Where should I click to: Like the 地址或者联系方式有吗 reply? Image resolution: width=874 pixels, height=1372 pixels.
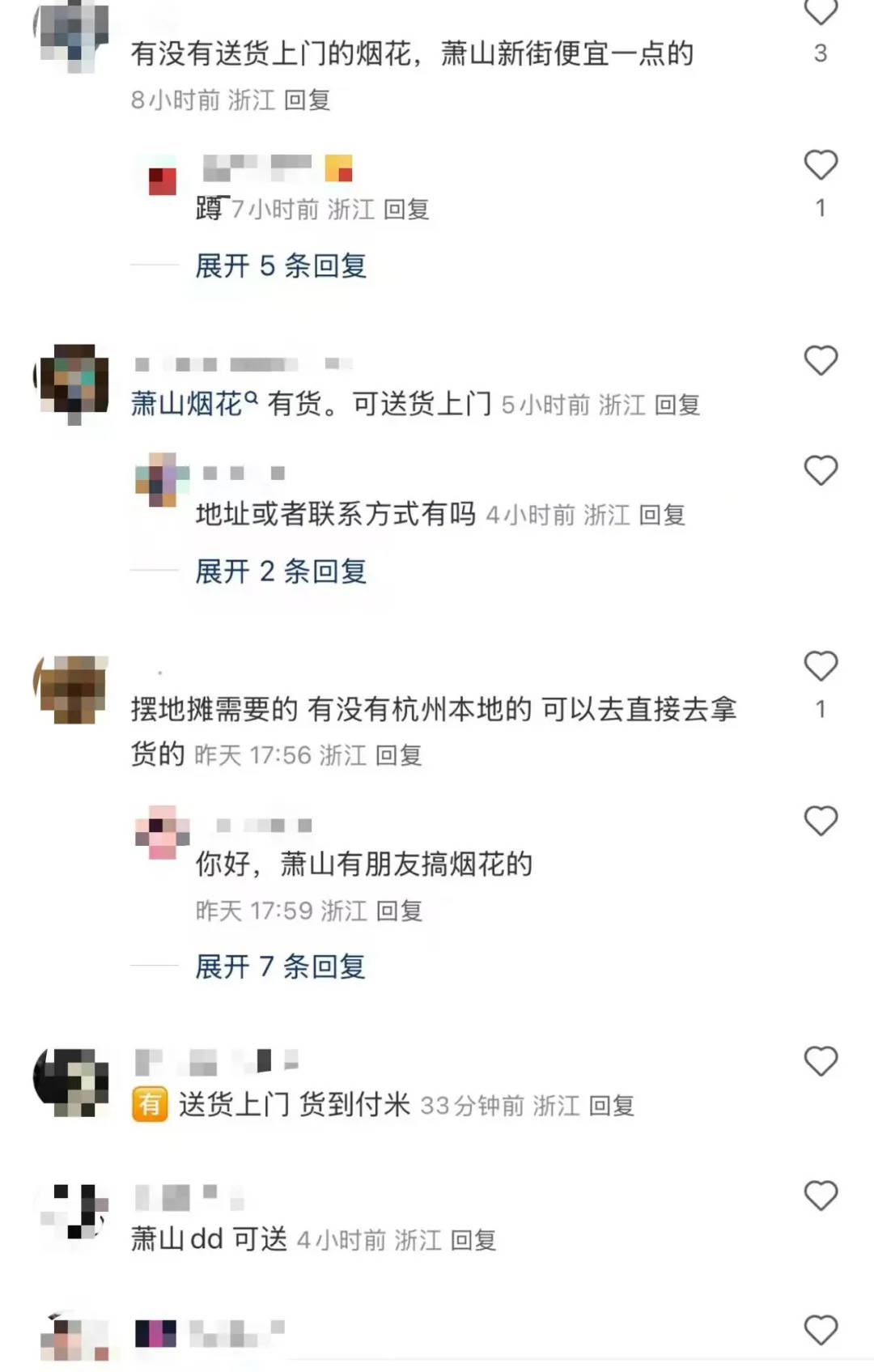click(x=820, y=470)
